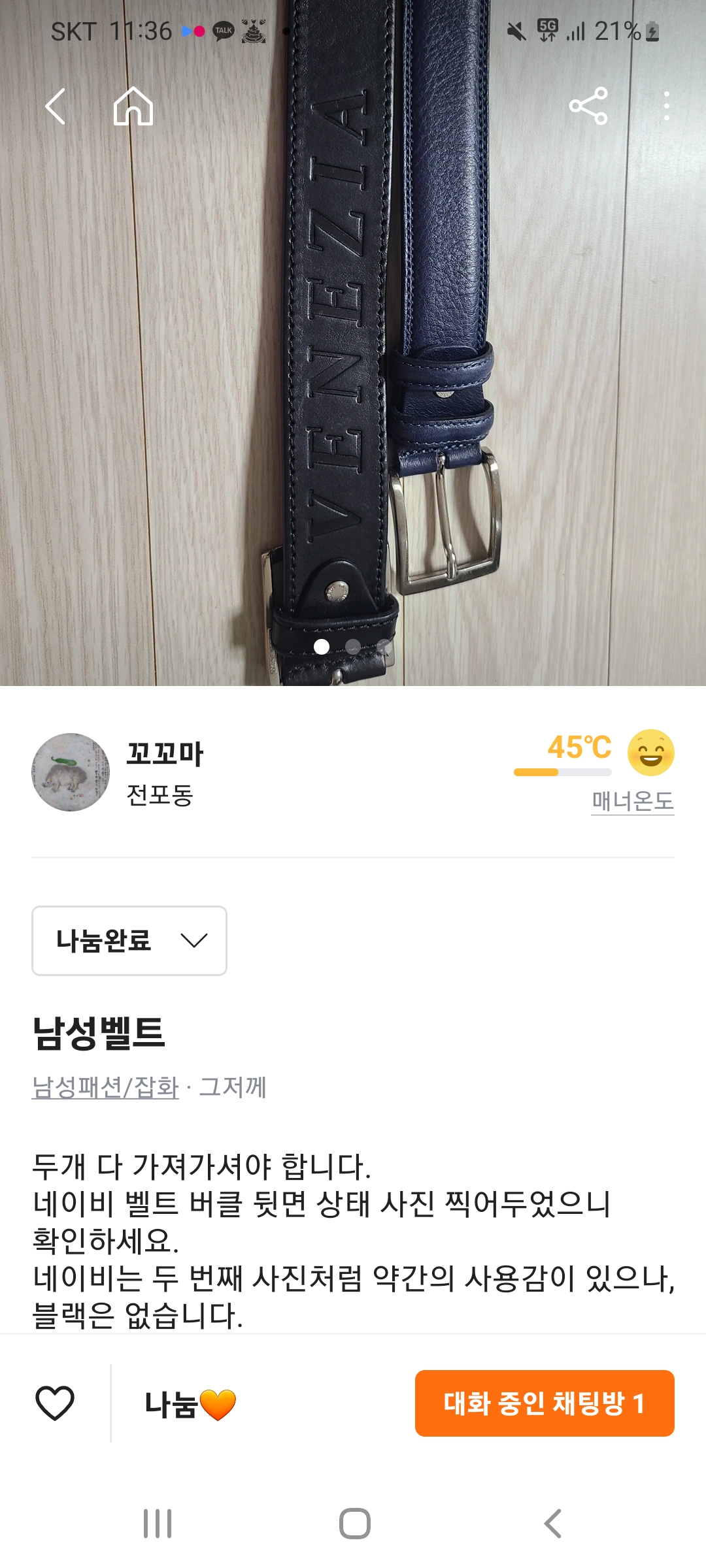Open recent apps from navigation bar
This screenshot has height=1568, width=706.
pos(158,1524)
